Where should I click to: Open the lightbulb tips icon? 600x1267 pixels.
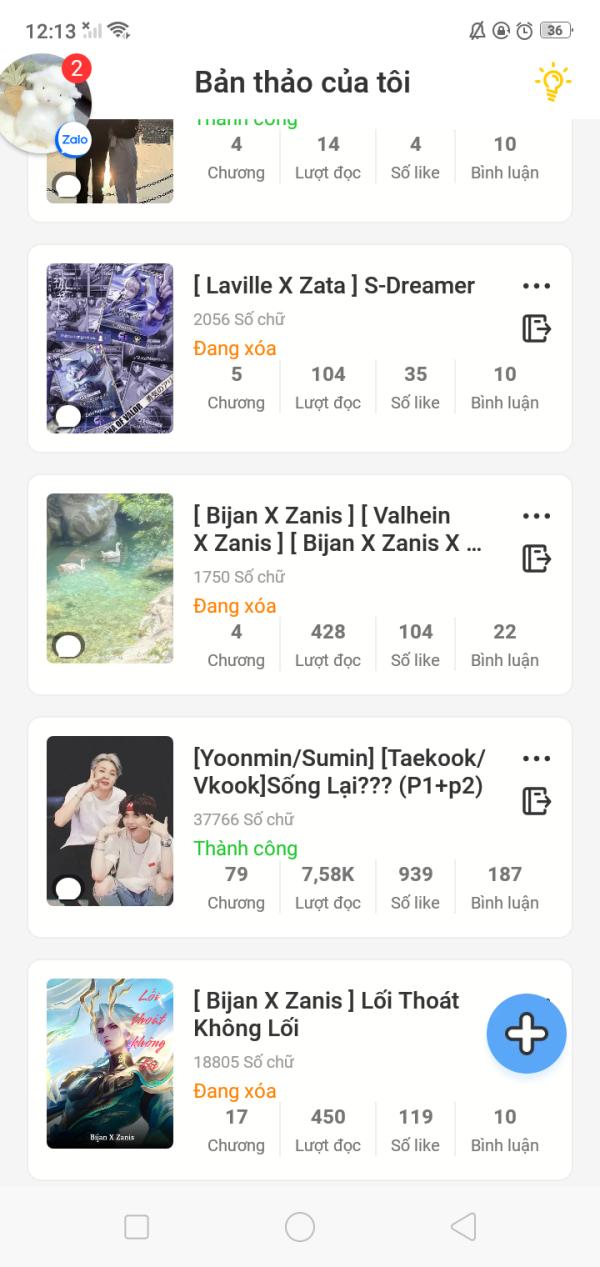coord(552,82)
